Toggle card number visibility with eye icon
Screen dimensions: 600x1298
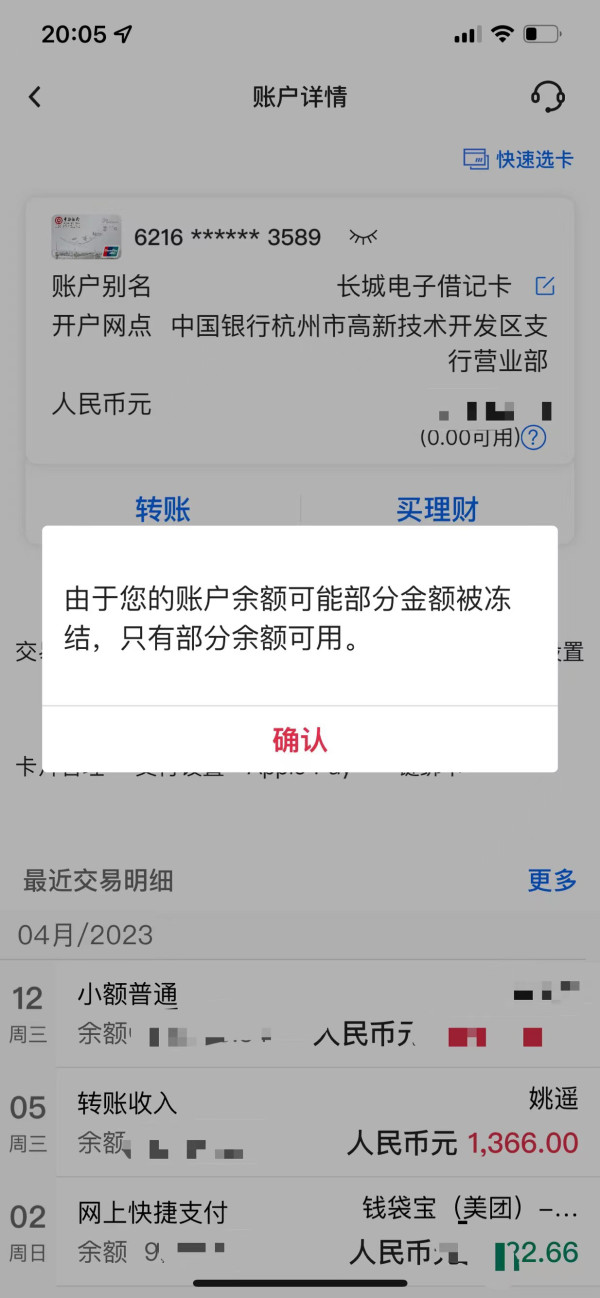click(363, 237)
